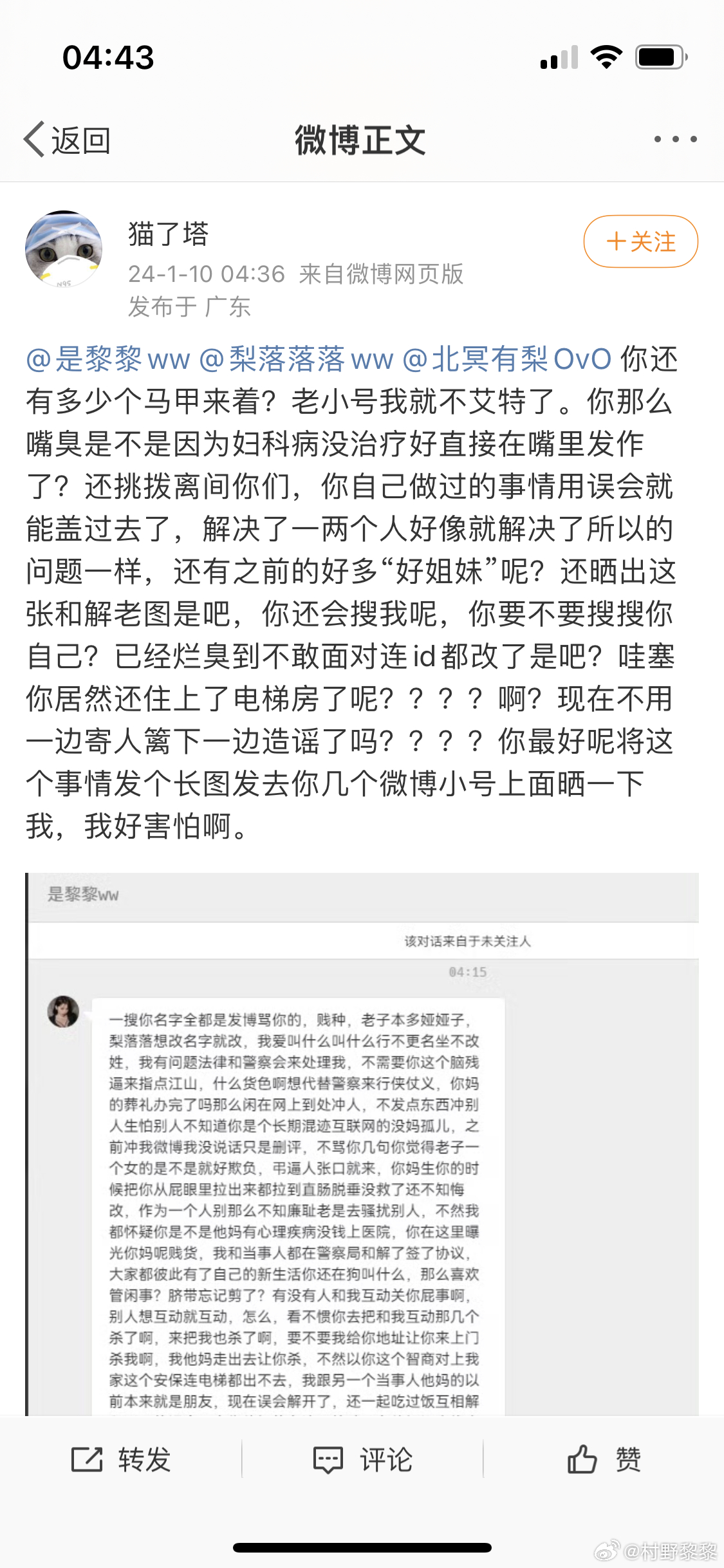Follow 猫了塔 with the 关注 button

coord(640,241)
